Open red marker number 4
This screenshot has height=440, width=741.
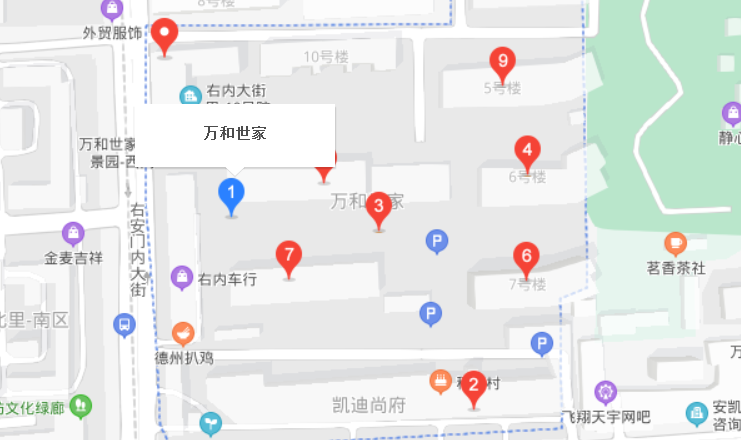click(527, 152)
